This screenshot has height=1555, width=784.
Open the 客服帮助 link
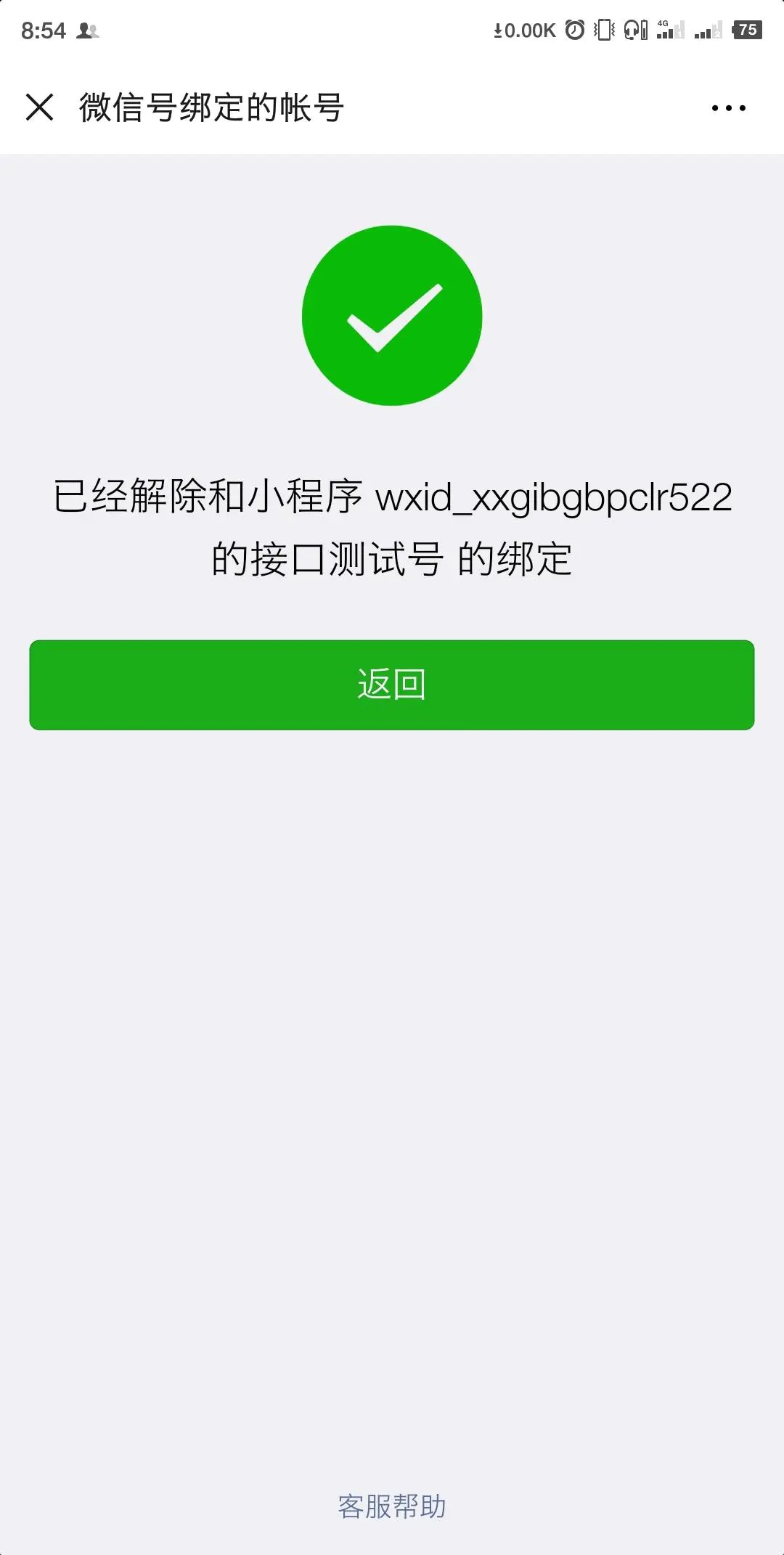coord(392,1506)
